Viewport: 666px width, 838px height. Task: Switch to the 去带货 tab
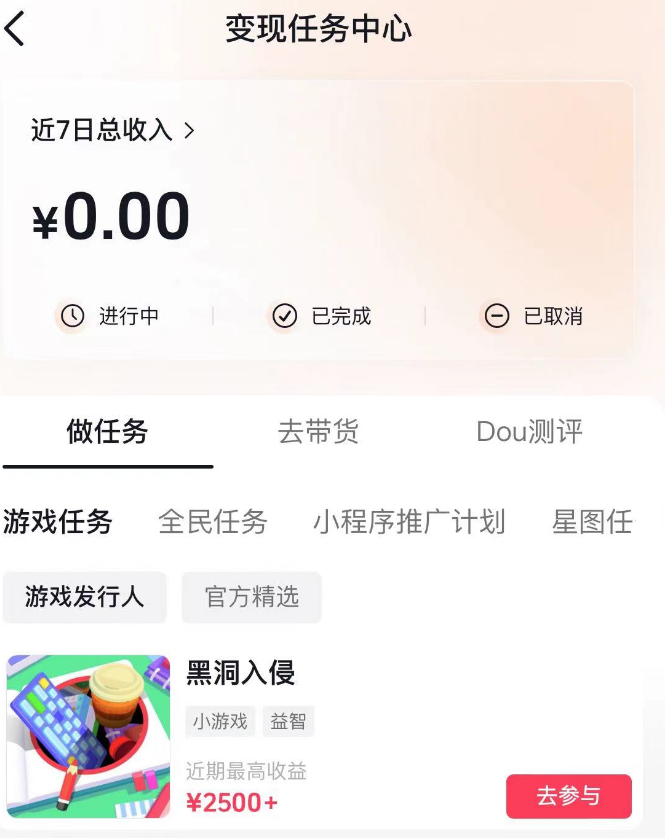click(318, 432)
